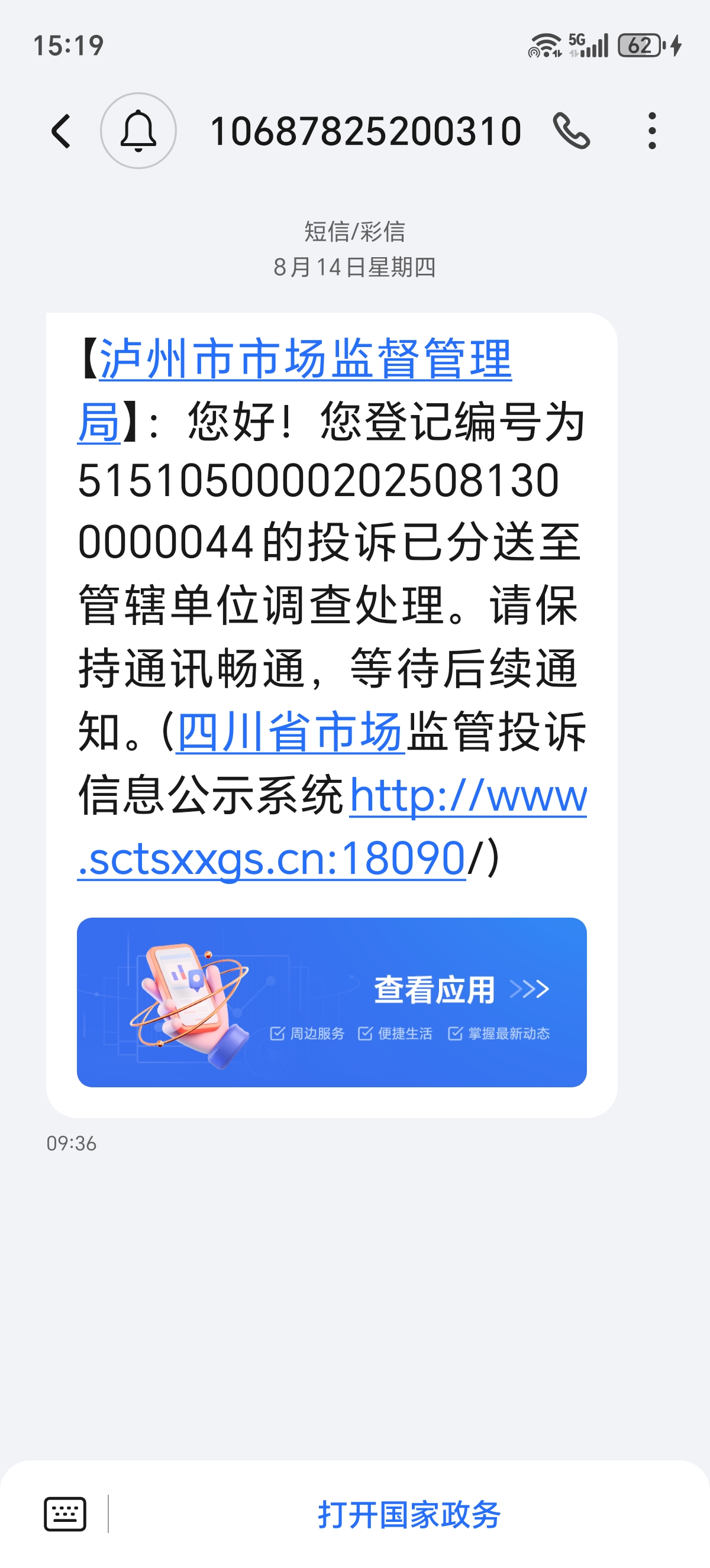Open the three-dot overflow menu
Screen dimensions: 710x1568
(x=652, y=131)
